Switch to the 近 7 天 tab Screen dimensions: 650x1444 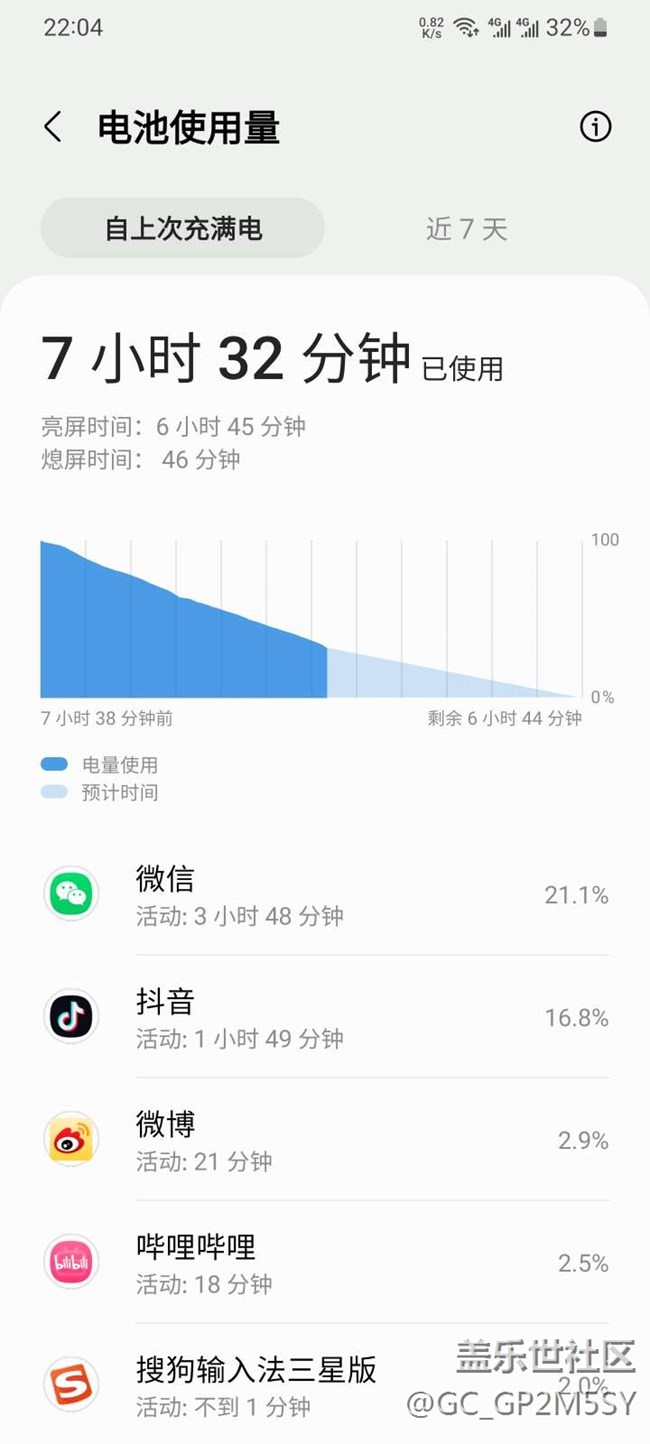point(467,228)
